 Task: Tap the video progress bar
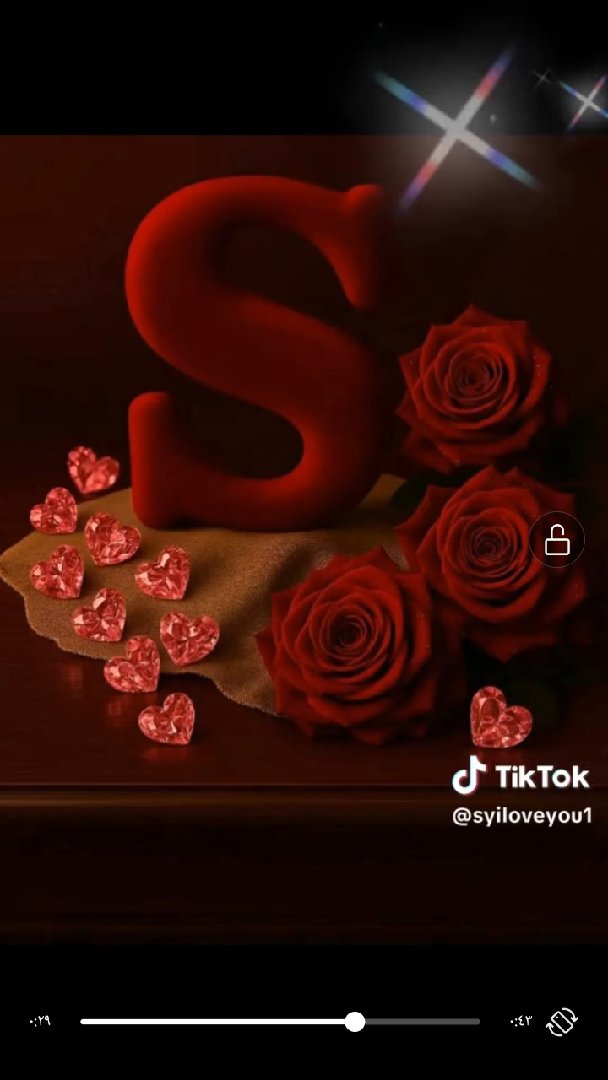pyautogui.click(x=280, y=1021)
